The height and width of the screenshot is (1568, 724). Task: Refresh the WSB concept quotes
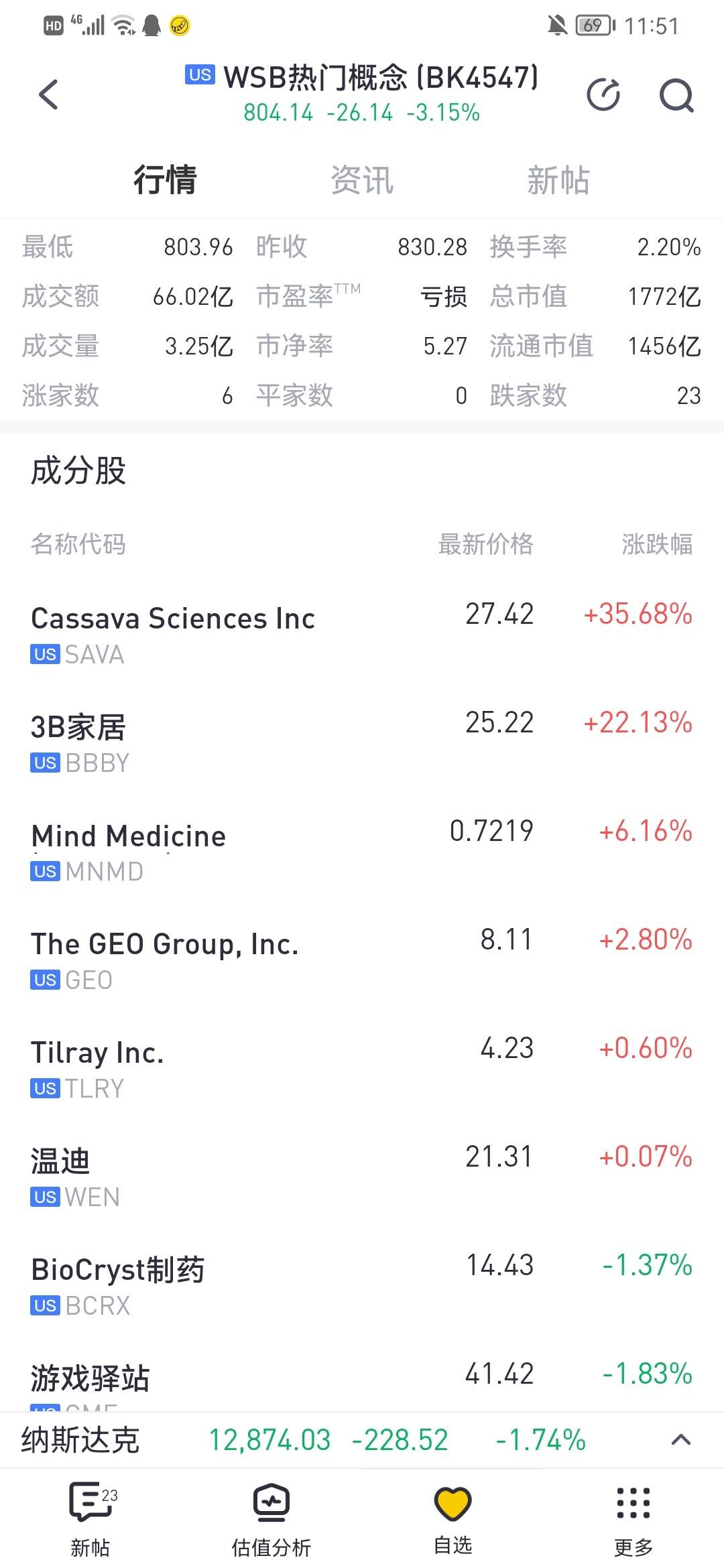[x=603, y=94]
